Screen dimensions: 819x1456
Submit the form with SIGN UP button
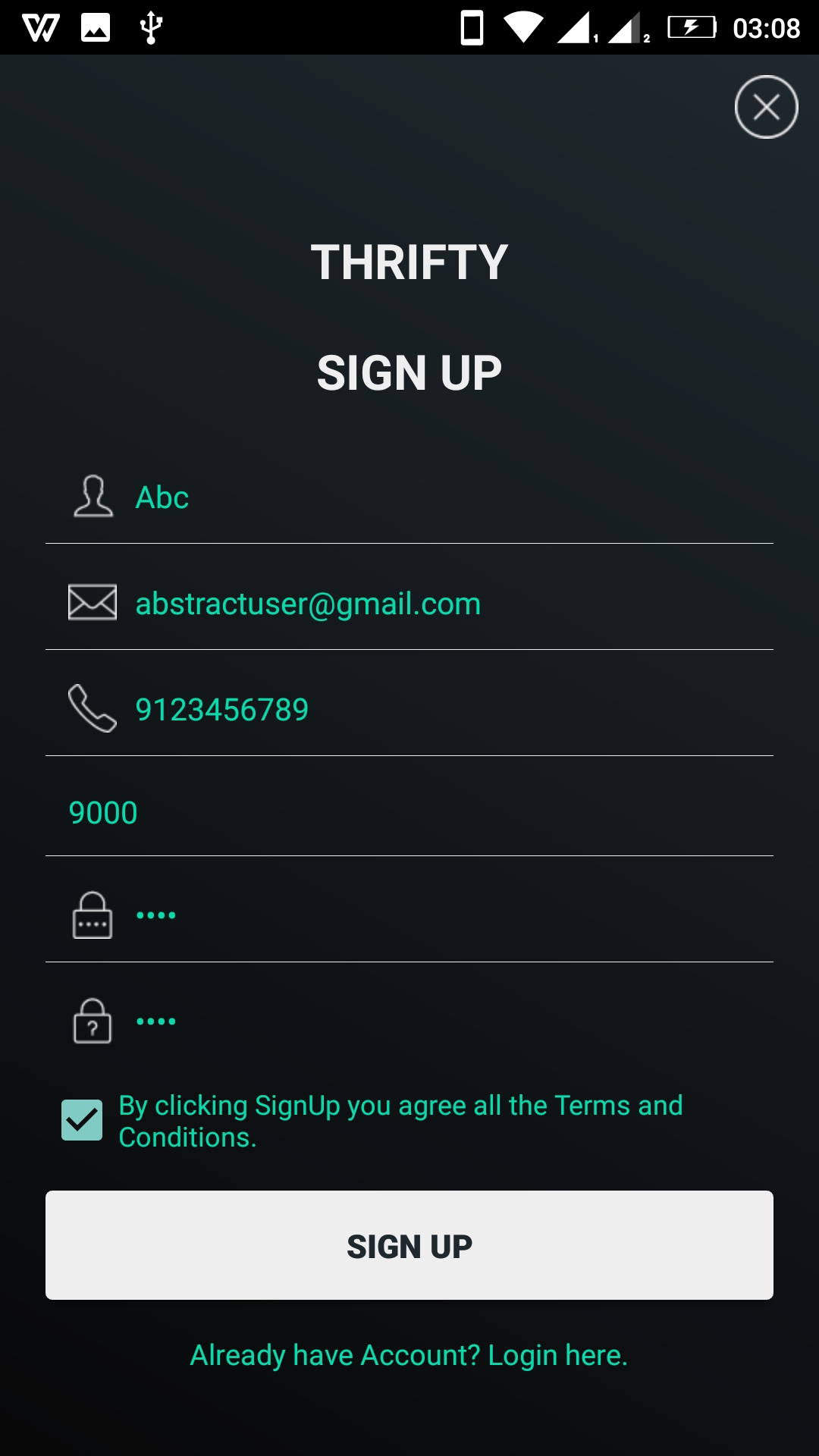pos(409,1245)
